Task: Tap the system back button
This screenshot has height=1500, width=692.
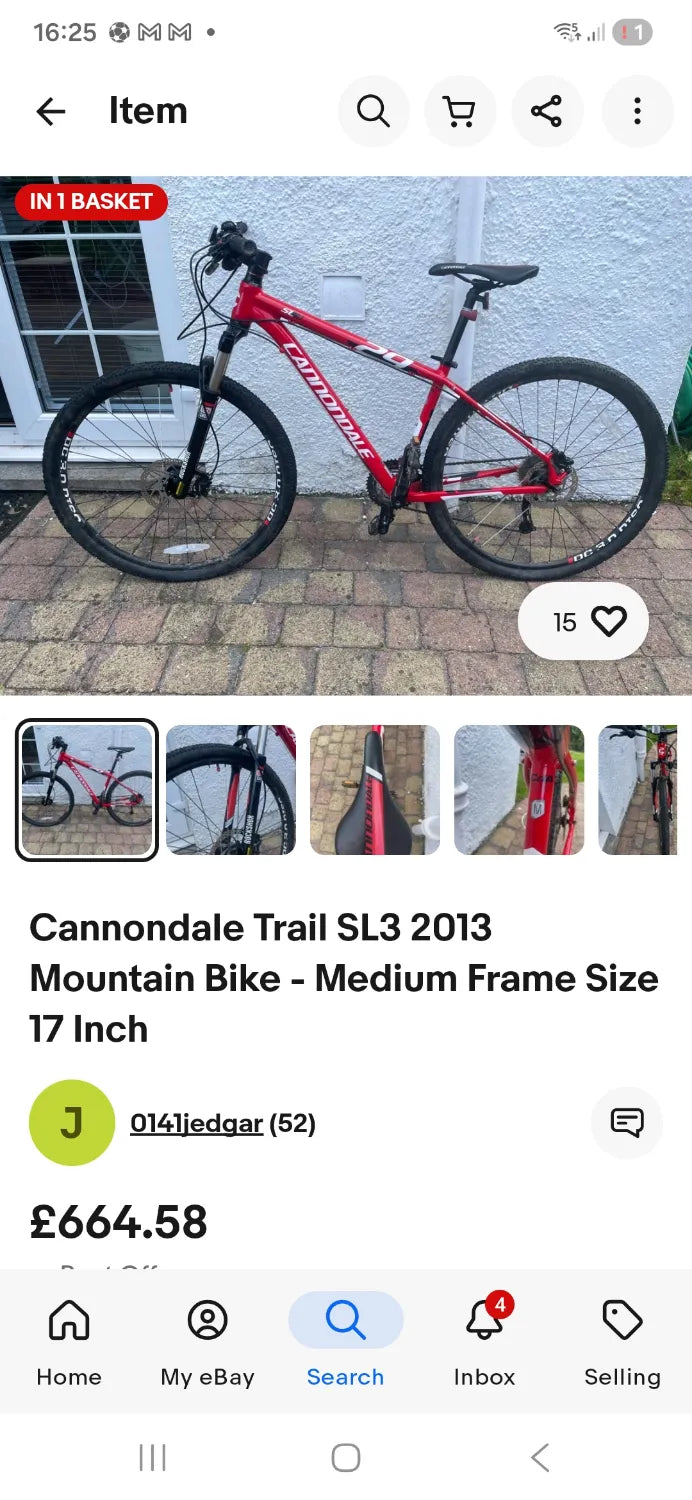Action: (x=540, y=1457)
